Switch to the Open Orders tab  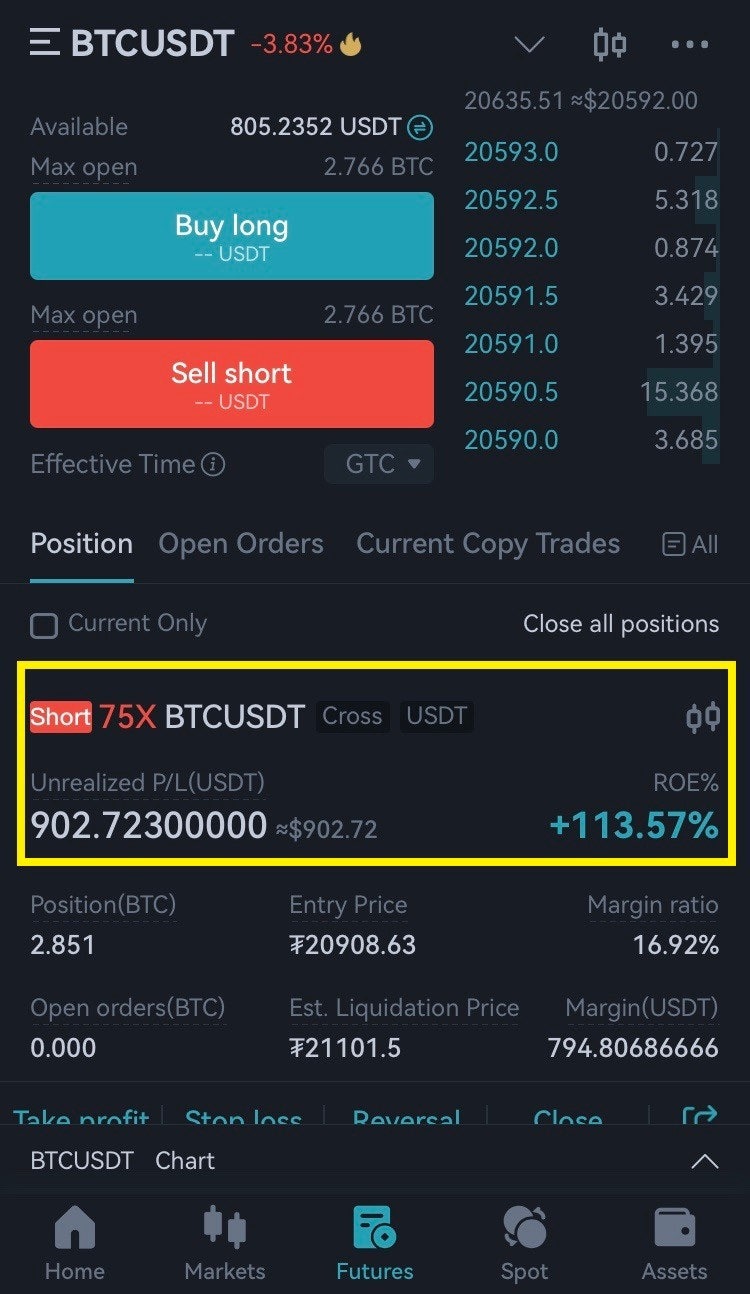pyautogui.click(x=241, y=544)
